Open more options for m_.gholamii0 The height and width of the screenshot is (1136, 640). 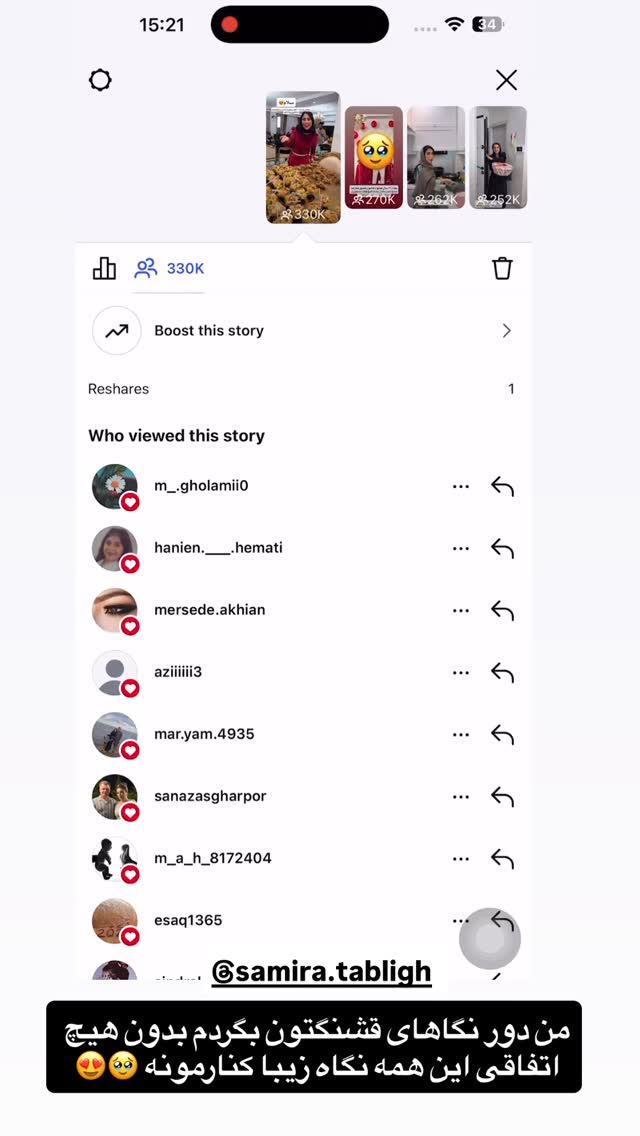pyautogui.click(x=461, y=487)
